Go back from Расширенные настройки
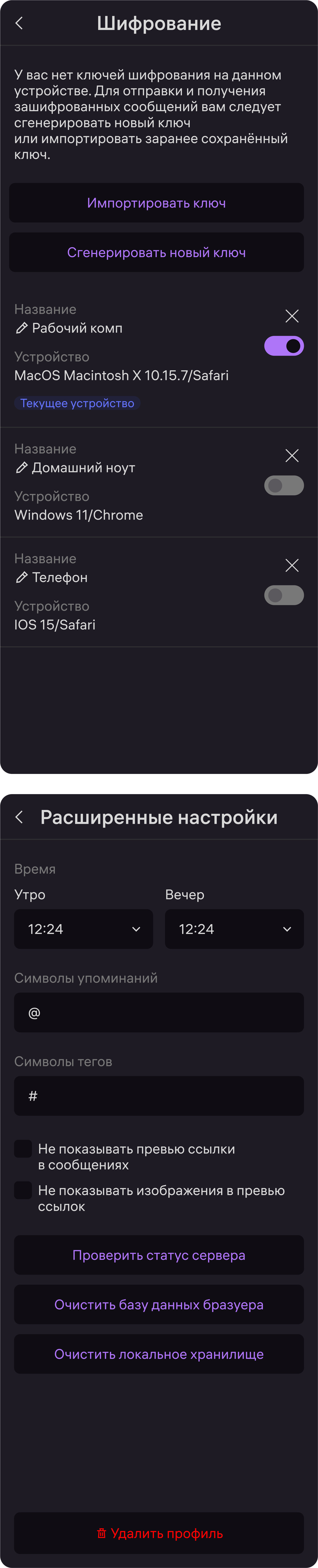The width and height of the screenshot is (318, 1568). point(19,817)
